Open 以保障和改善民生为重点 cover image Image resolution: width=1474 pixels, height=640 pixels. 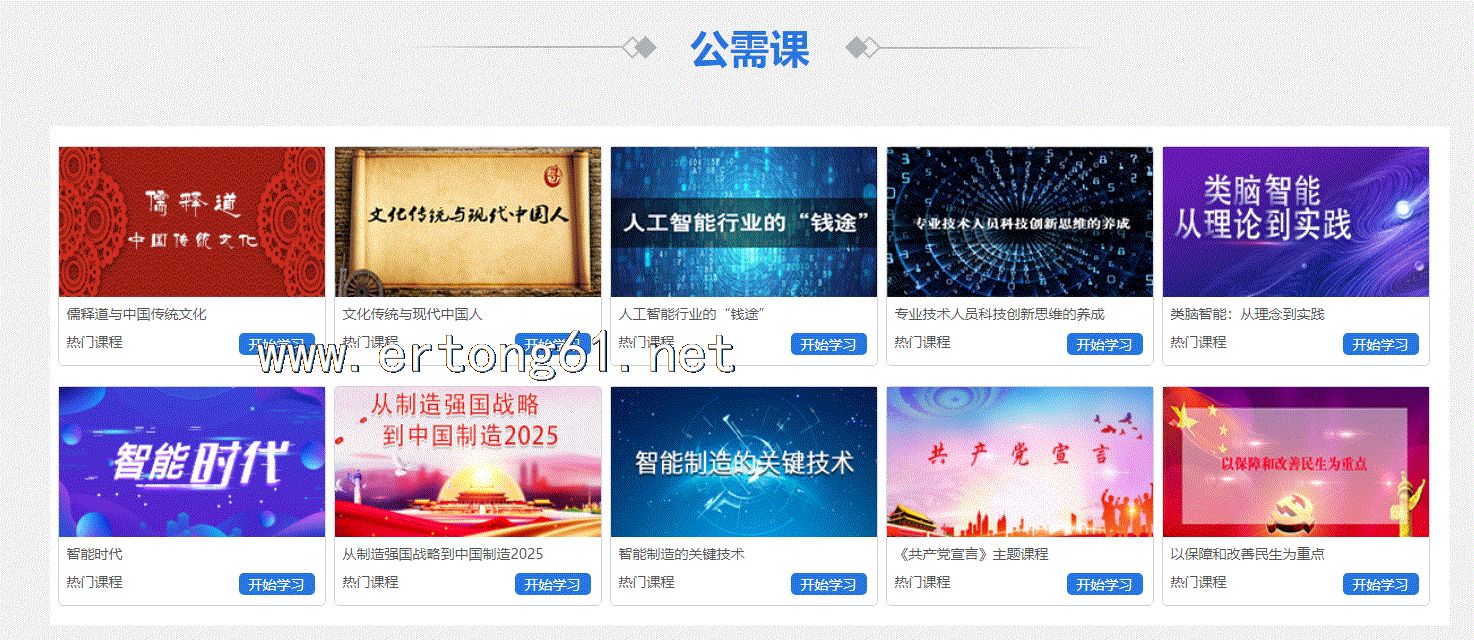(1295, 462)
